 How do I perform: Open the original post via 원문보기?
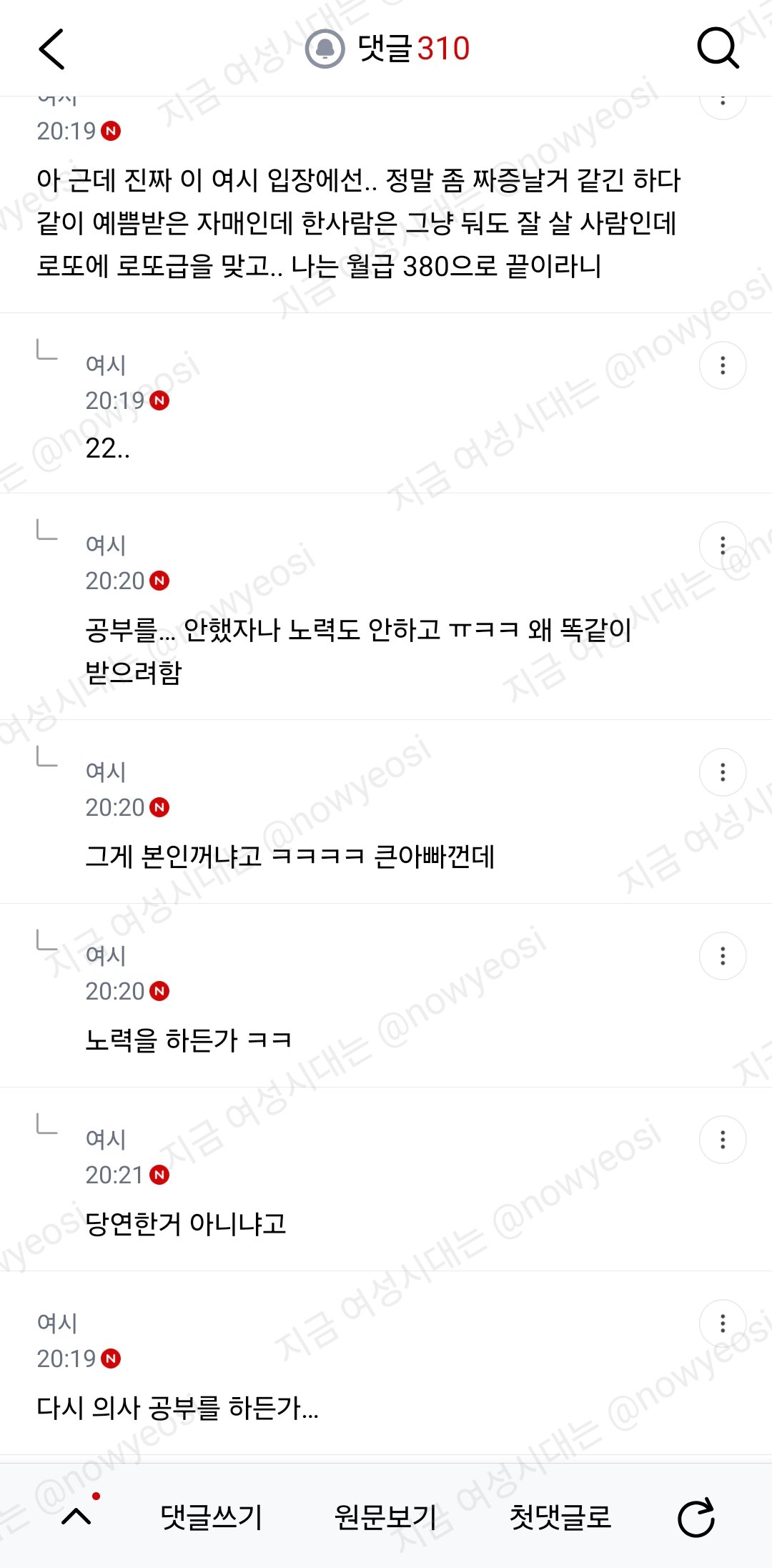pyautogui.click(x=386, y=1517)
